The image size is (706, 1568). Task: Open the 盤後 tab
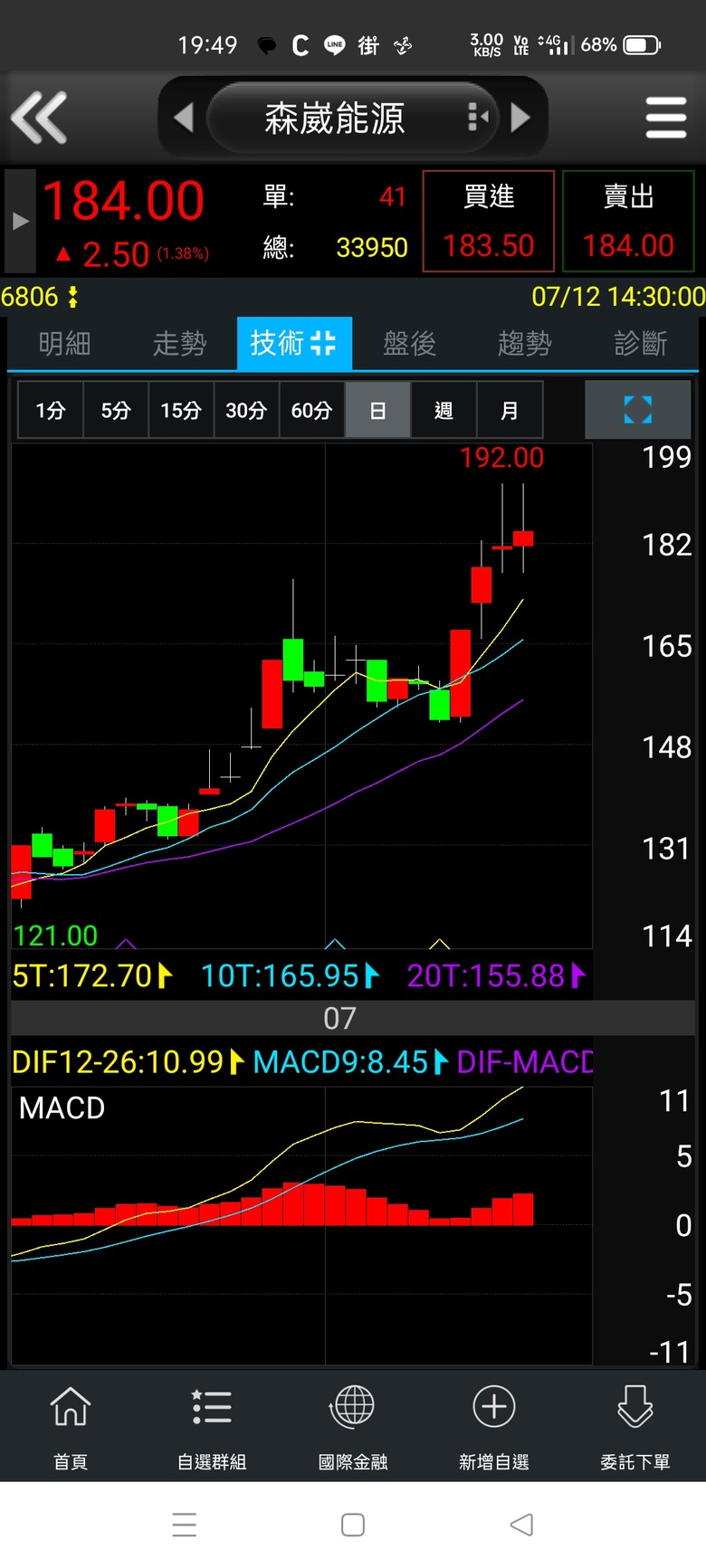point(409,344)
